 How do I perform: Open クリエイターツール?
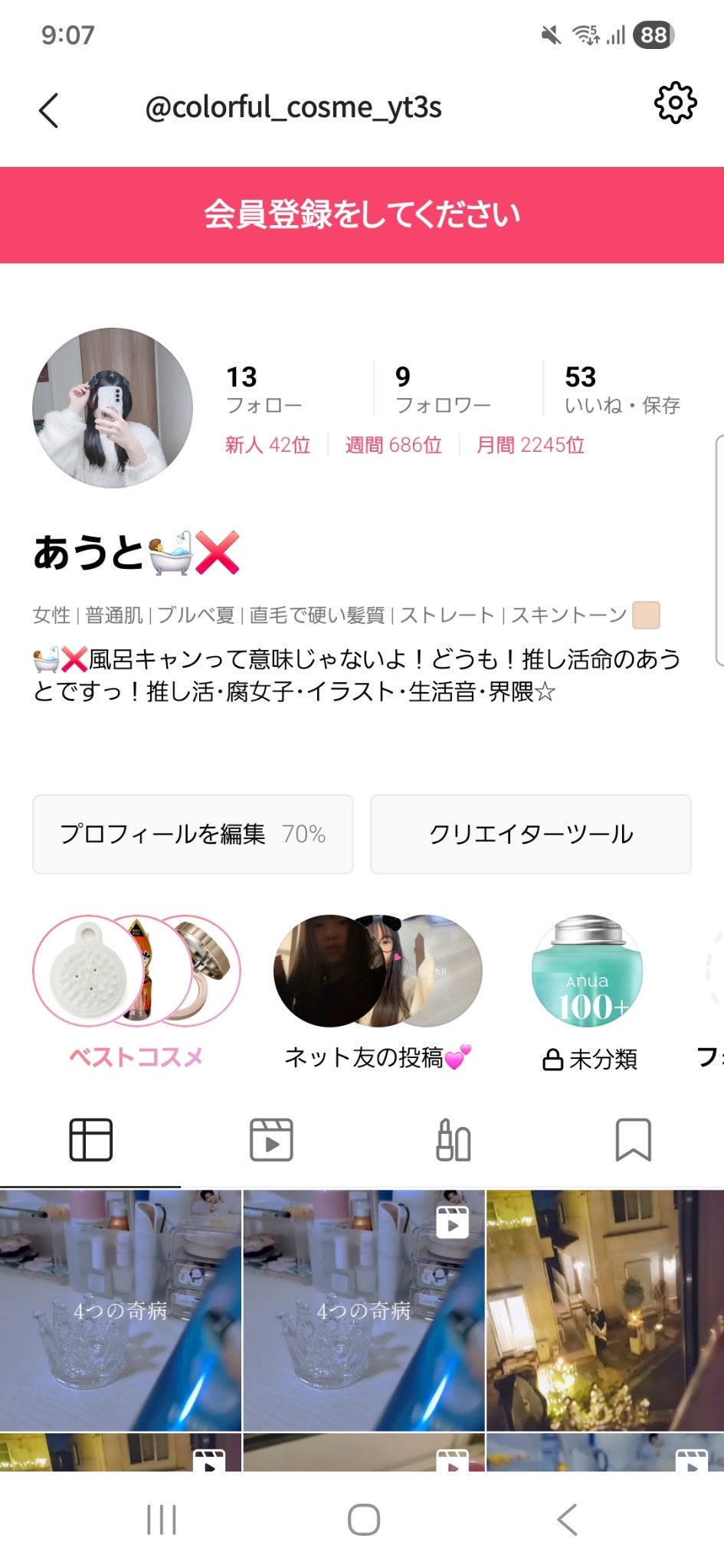pyautogui.click(x=530, y=834)
